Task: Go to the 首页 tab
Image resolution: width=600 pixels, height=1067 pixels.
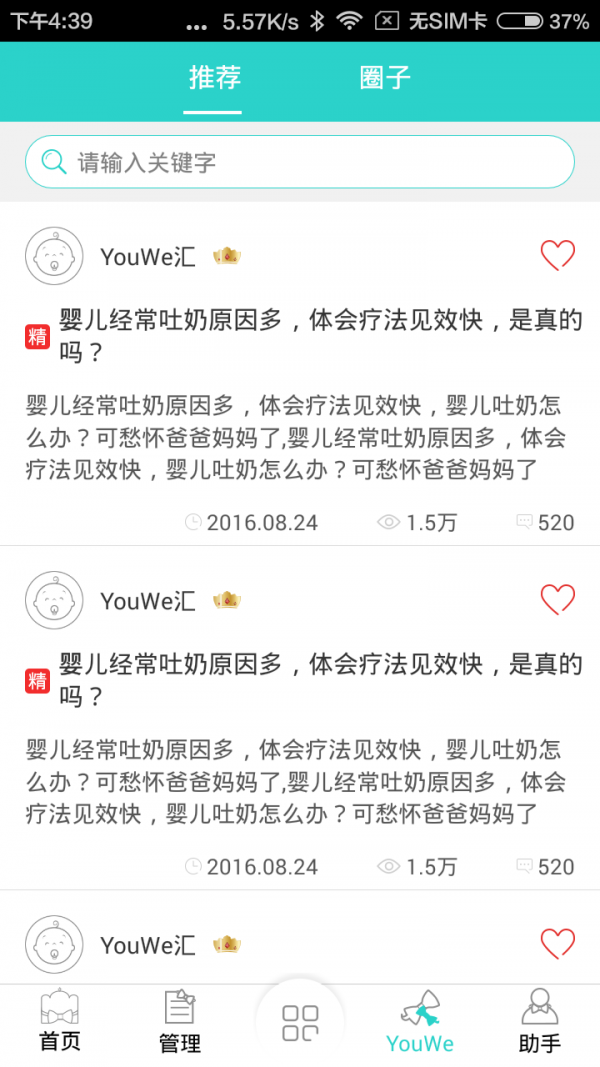Action: [60, 1022]
